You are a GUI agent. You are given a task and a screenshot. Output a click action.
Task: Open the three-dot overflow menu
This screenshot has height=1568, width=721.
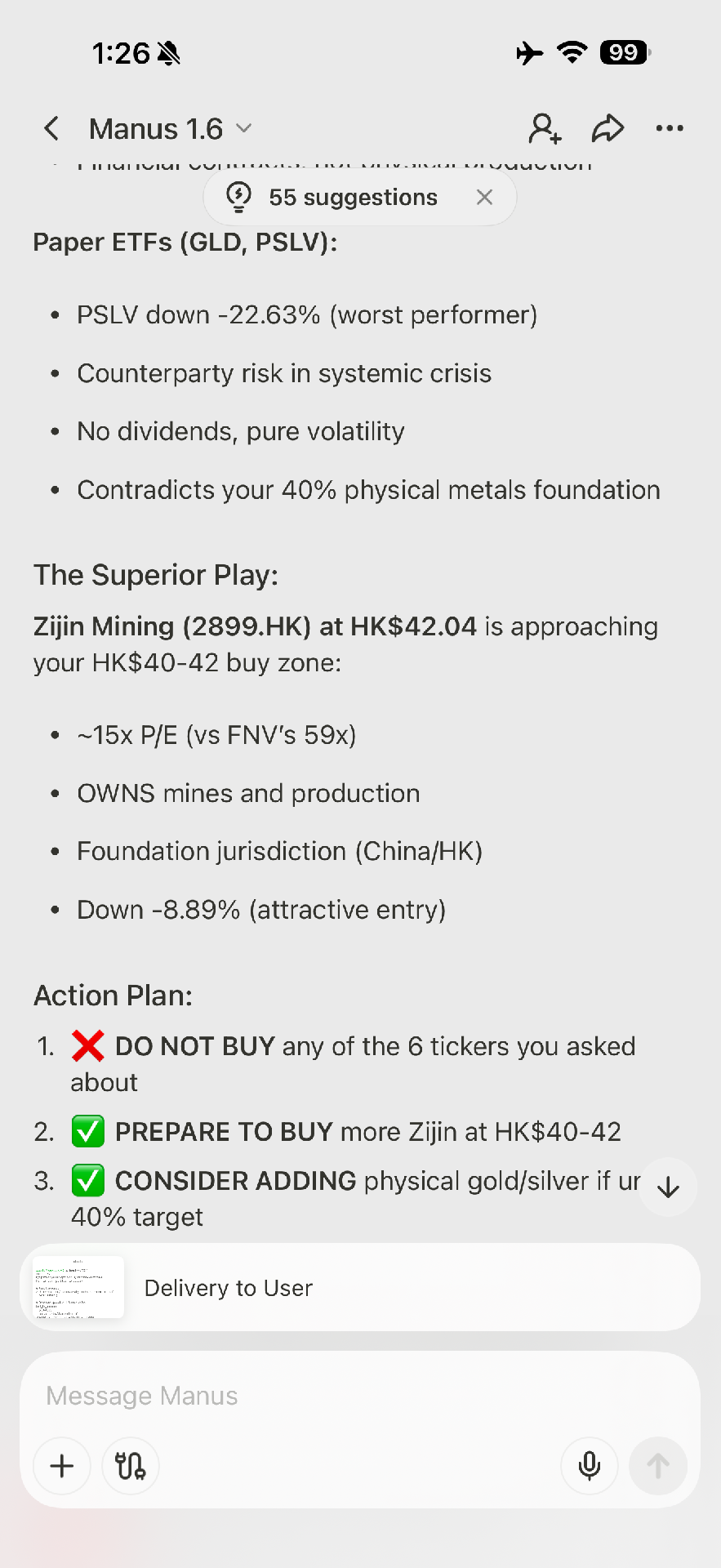click(x=670, y=128)
